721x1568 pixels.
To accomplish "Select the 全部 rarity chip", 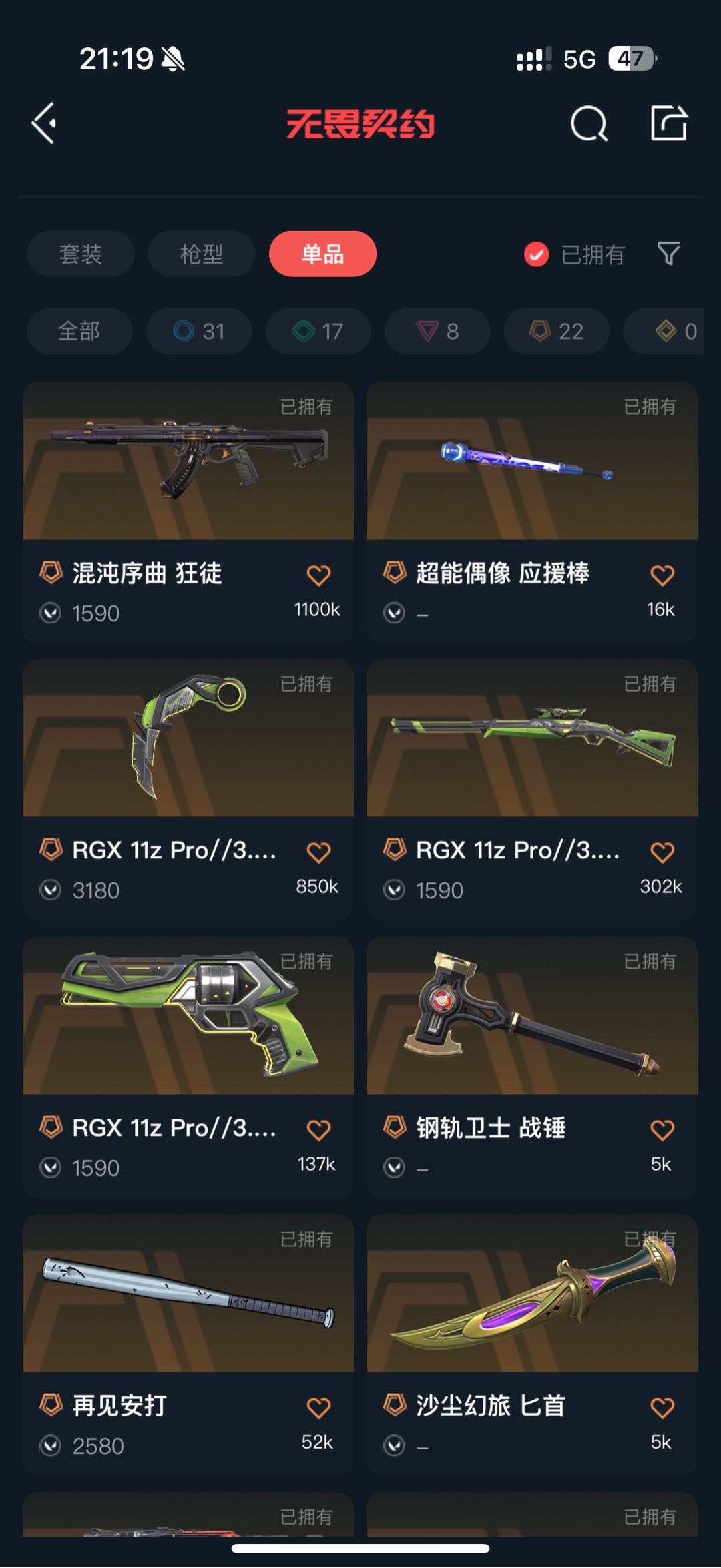I will coord(79,331).
